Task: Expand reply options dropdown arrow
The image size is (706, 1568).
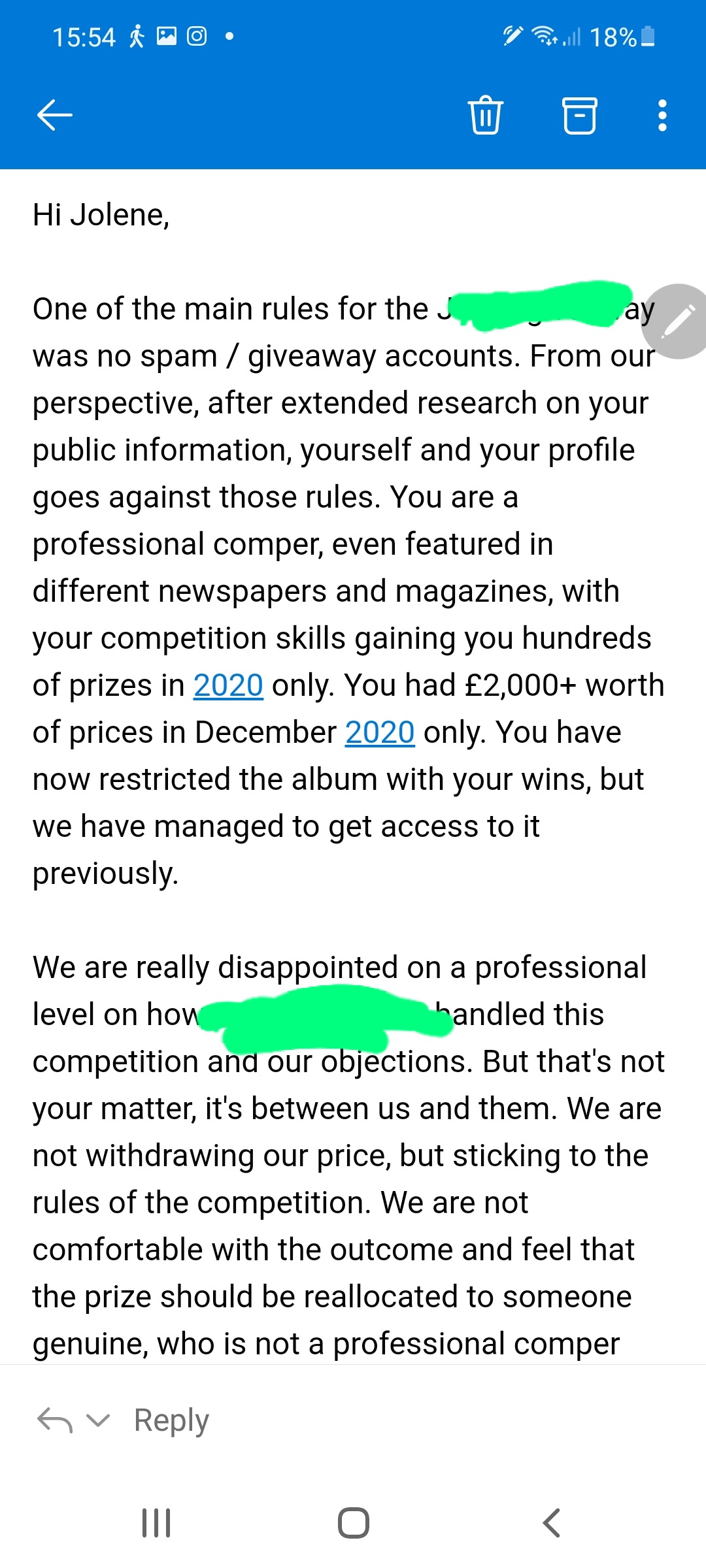Action: pyautogui.click(x=98, y=1420)
